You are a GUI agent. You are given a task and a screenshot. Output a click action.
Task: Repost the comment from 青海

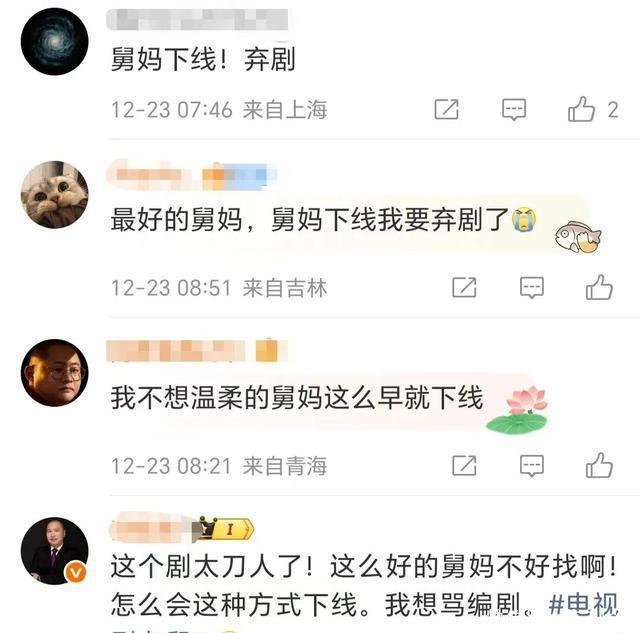click(464, 465)
